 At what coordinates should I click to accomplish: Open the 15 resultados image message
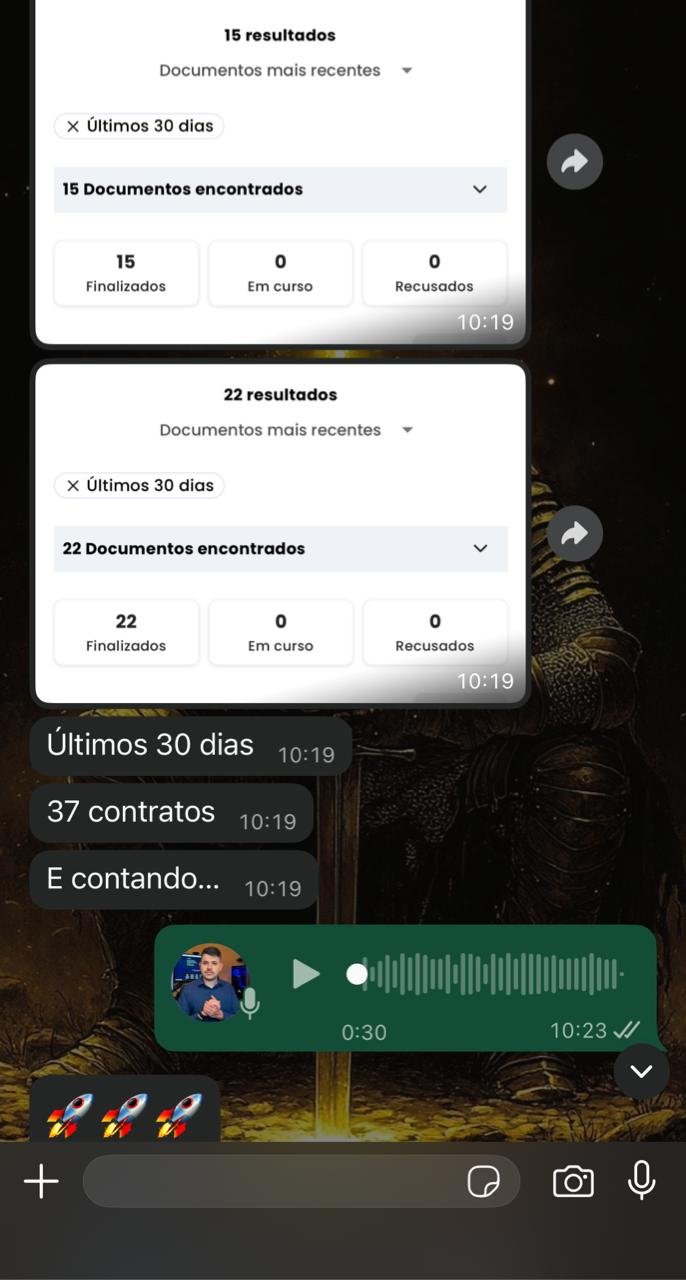tap(280, 170)
